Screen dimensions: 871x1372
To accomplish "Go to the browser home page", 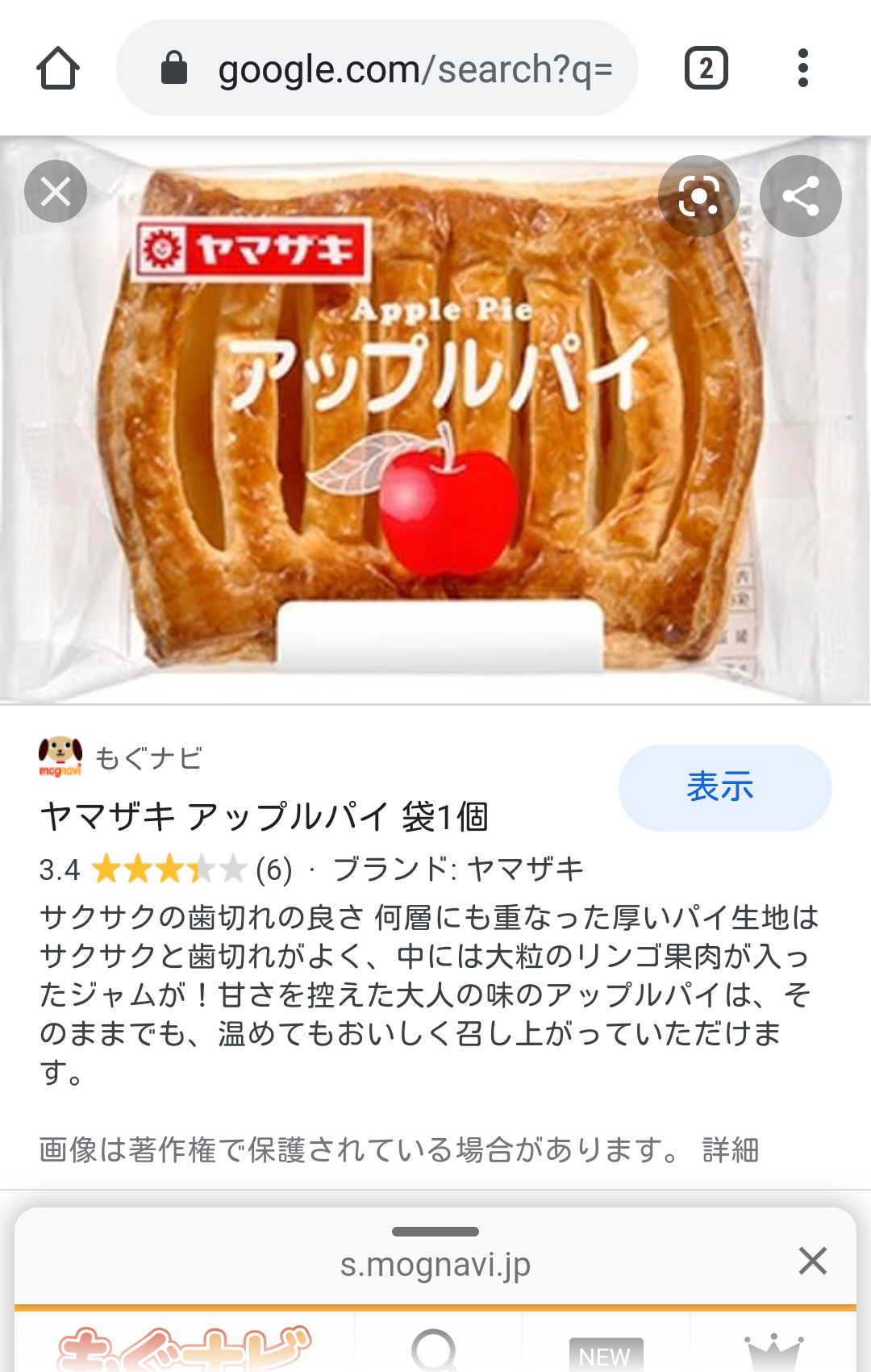I will 58,69.
